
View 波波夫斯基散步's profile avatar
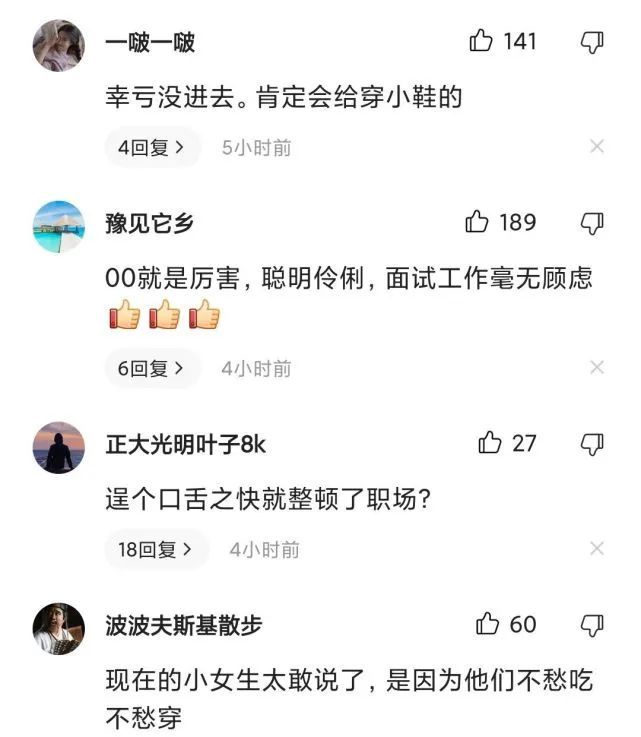point(59,629)
